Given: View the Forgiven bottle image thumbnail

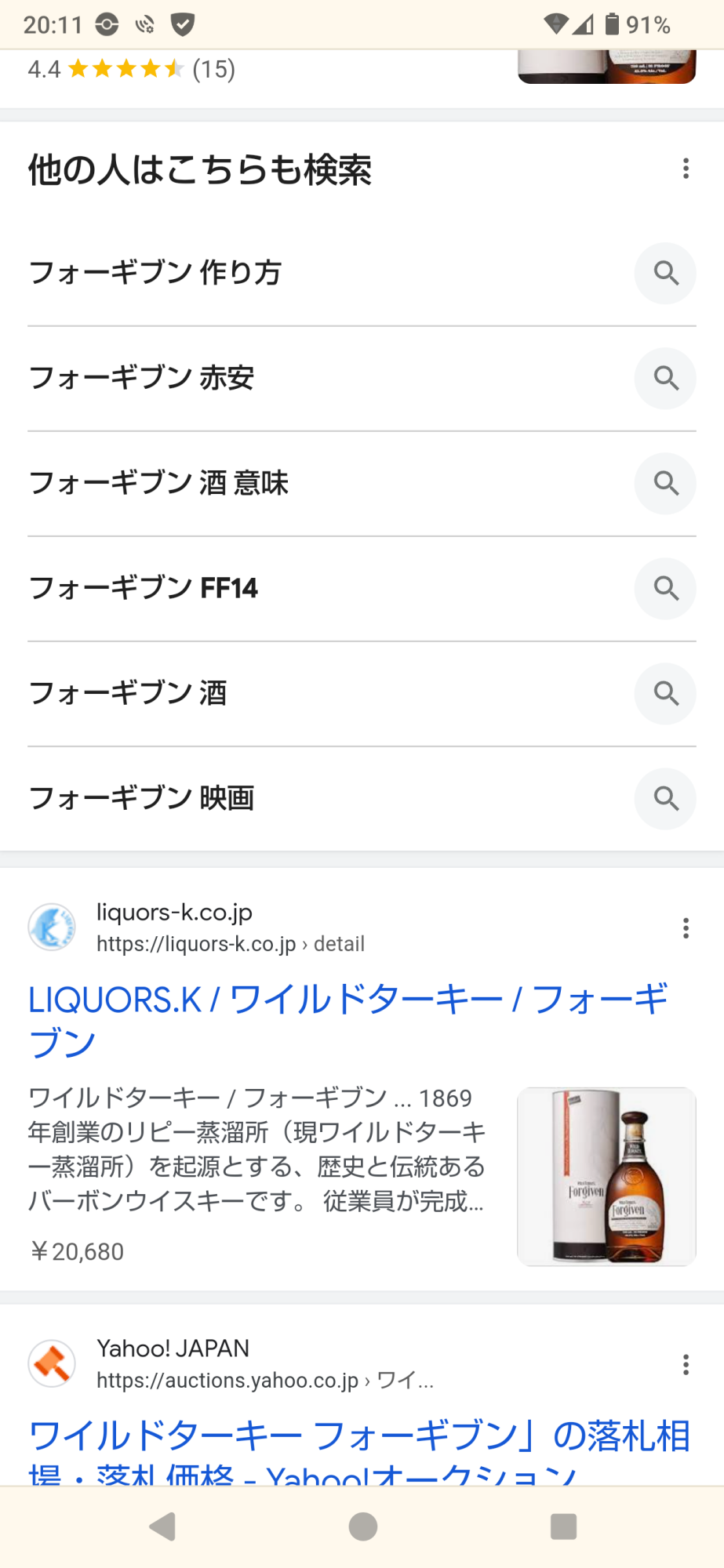Looking at the screenshot, I should point(606,1176).
